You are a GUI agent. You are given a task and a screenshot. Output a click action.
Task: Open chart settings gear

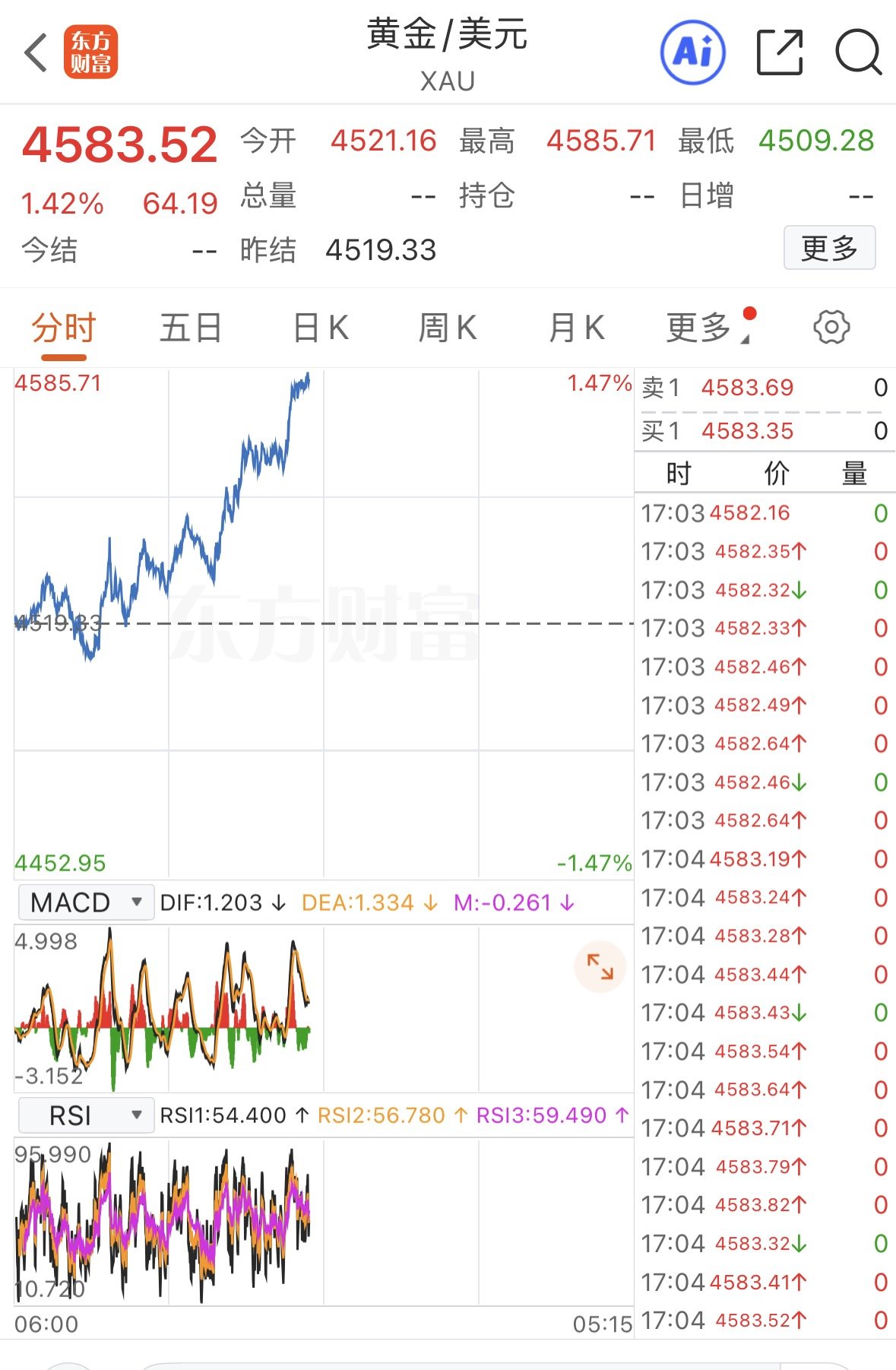(x=831, y=328)
